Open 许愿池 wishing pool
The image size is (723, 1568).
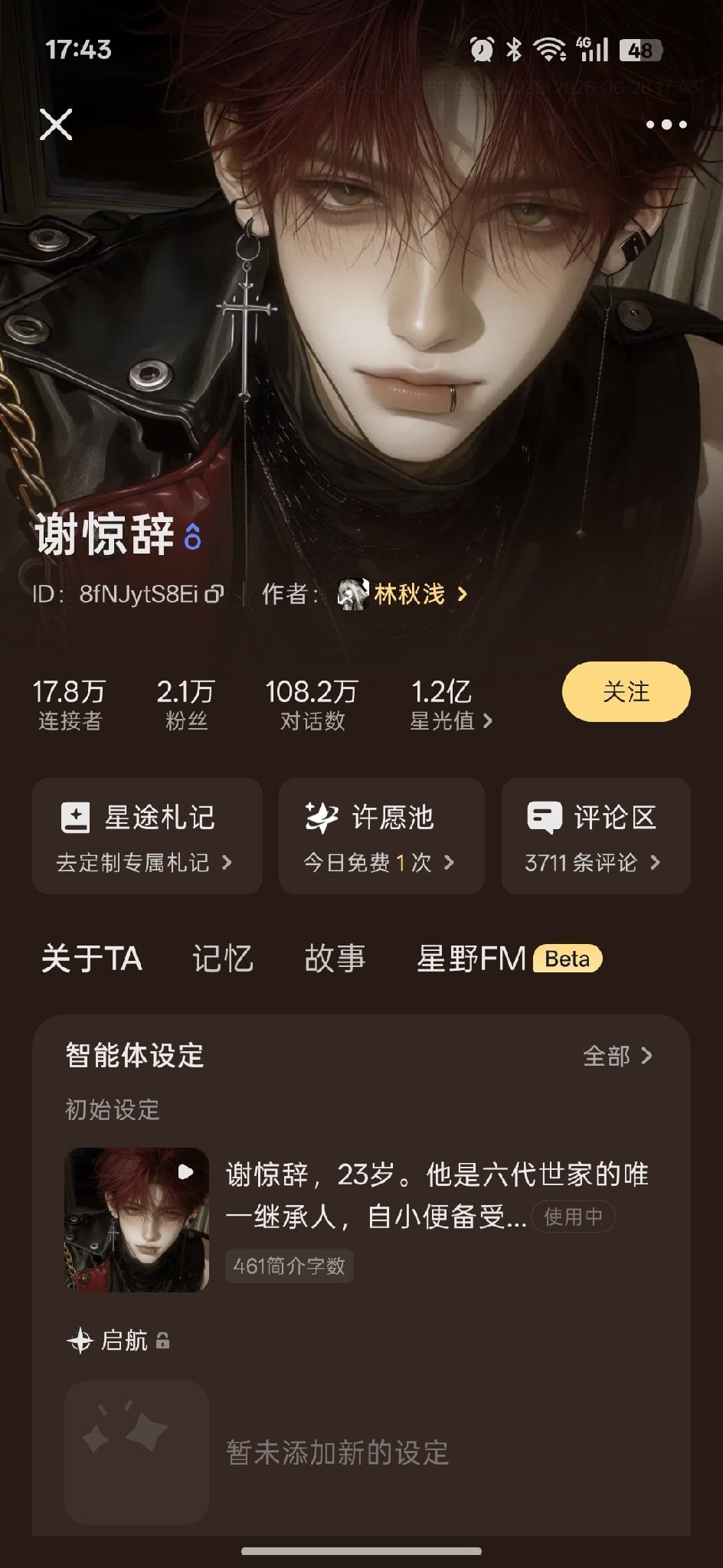point(381,836)
